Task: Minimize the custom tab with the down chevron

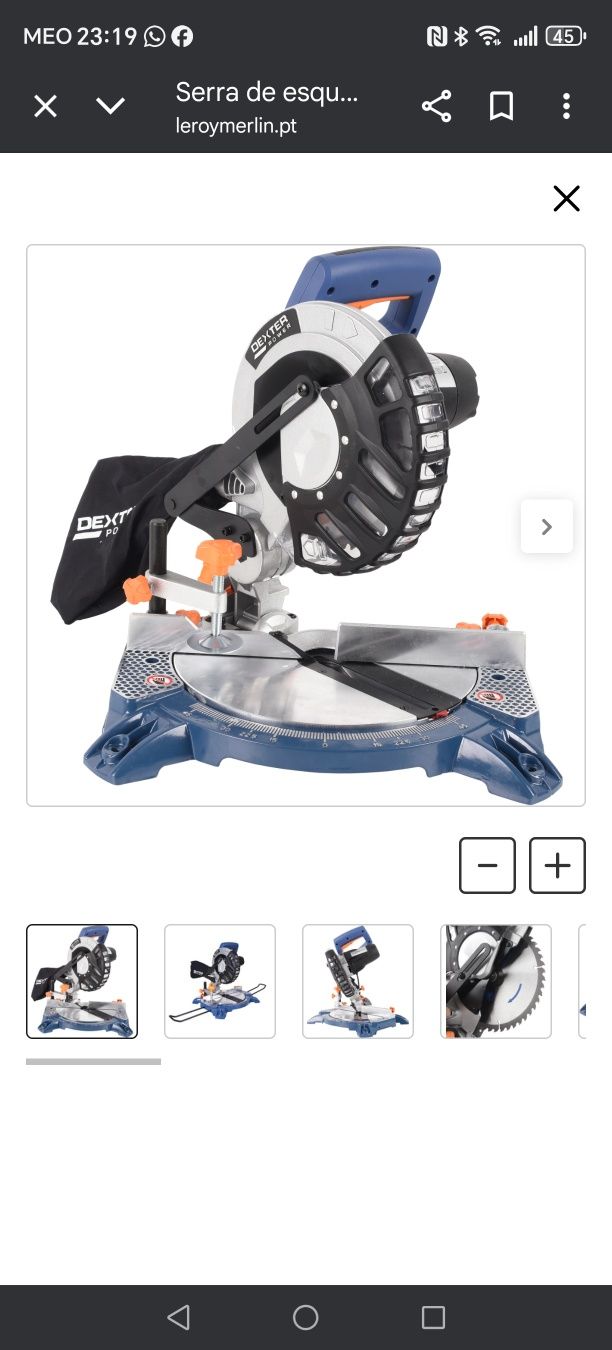Action: [110, 106]
